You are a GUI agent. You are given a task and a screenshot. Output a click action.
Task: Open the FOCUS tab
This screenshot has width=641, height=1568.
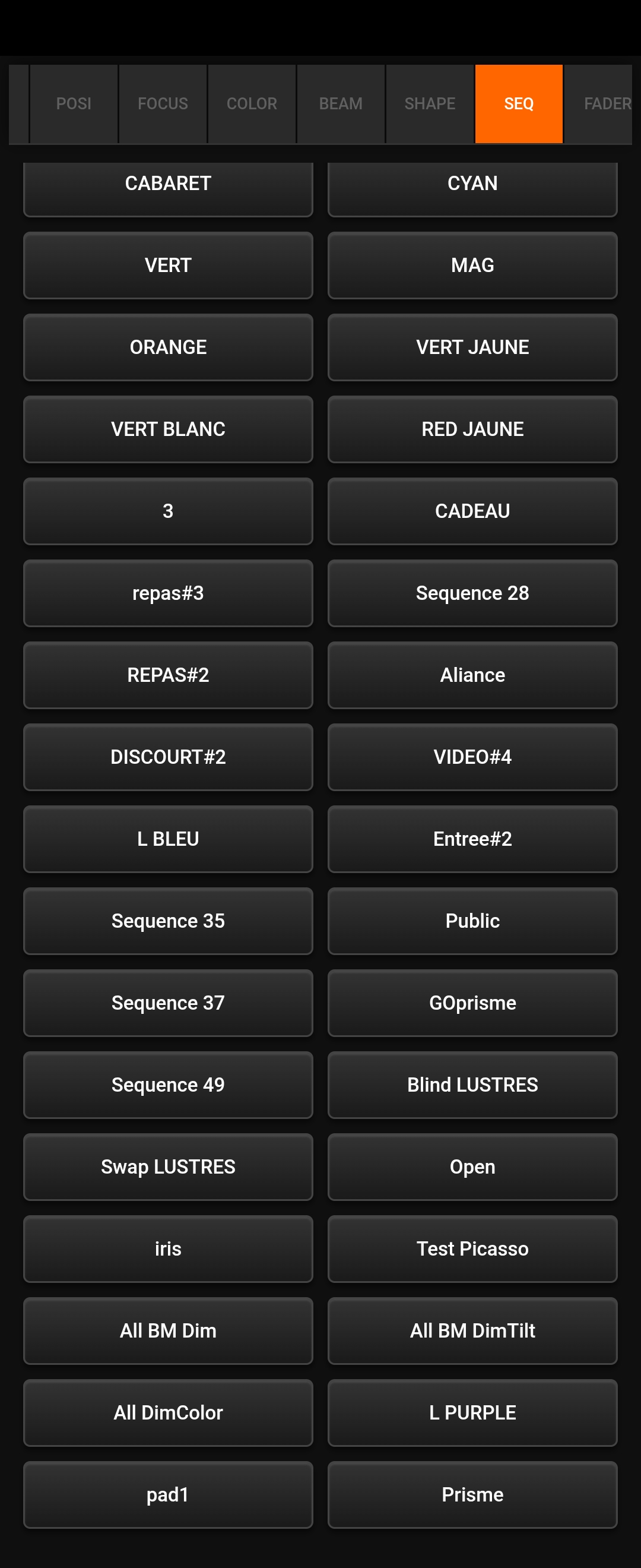coord(163,103)
